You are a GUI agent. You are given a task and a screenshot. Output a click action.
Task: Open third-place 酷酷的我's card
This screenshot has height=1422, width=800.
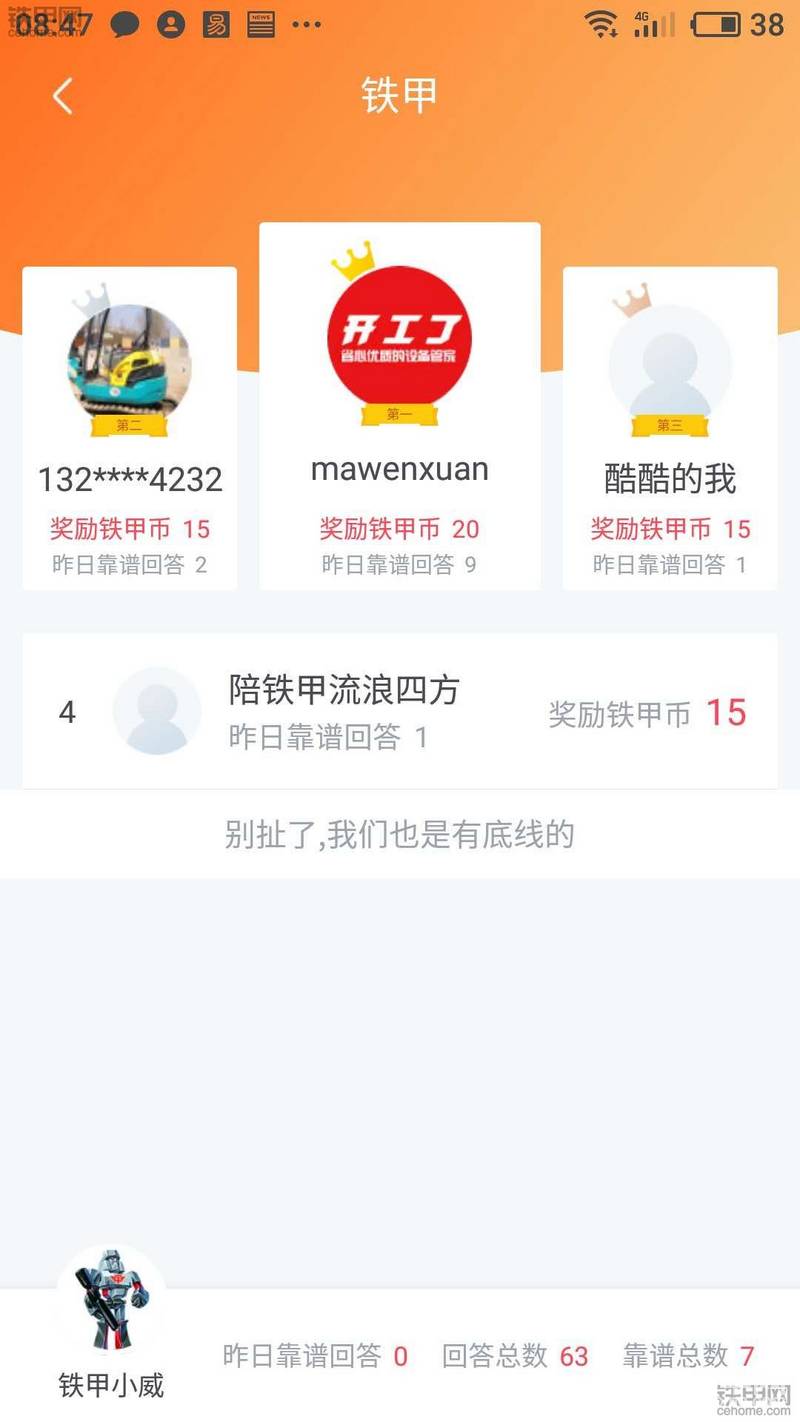coord(670,428)
